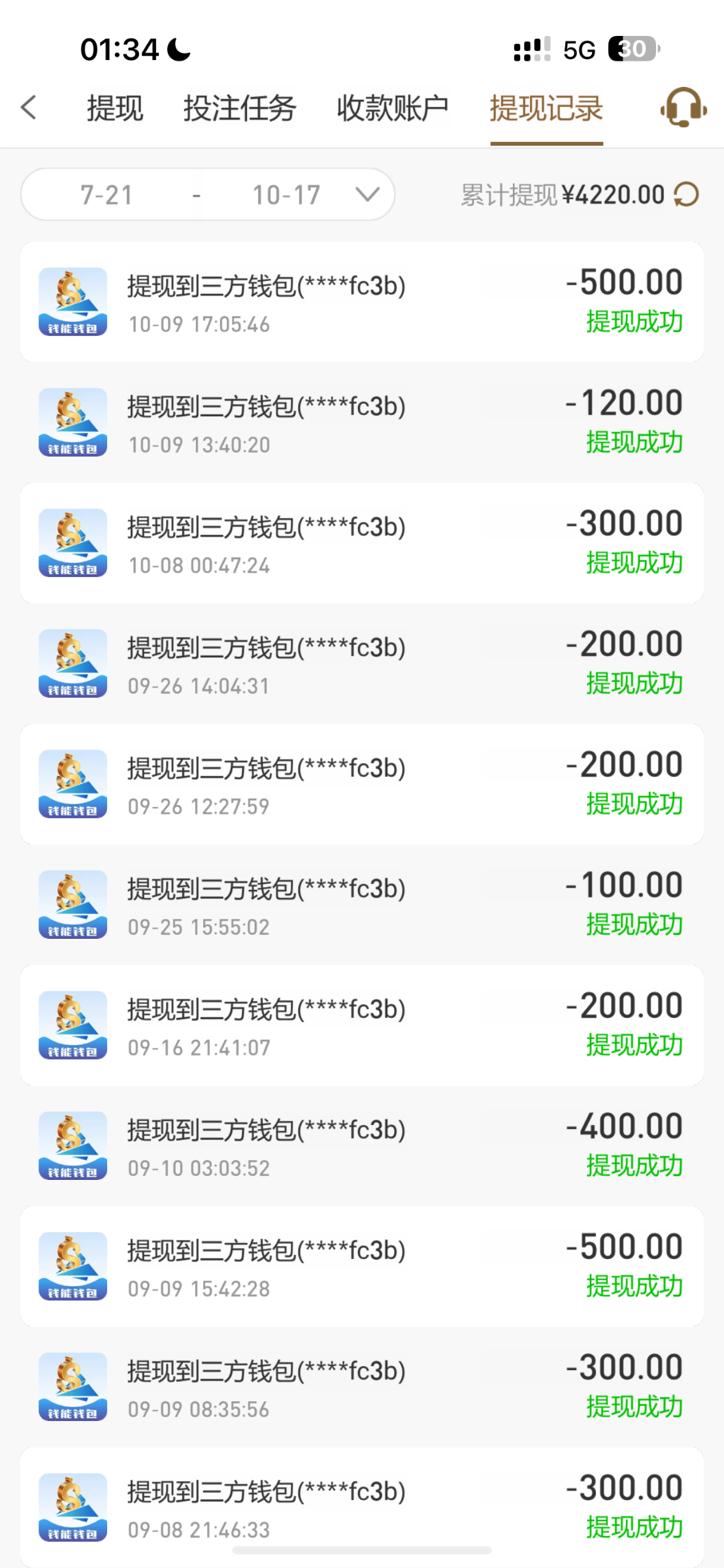Image resolution: width=724 pixels, height=1568 pixels.
Task: View the -120.00 withdrawal from 10-09 13:40:20
Action: tap(361, 423)
